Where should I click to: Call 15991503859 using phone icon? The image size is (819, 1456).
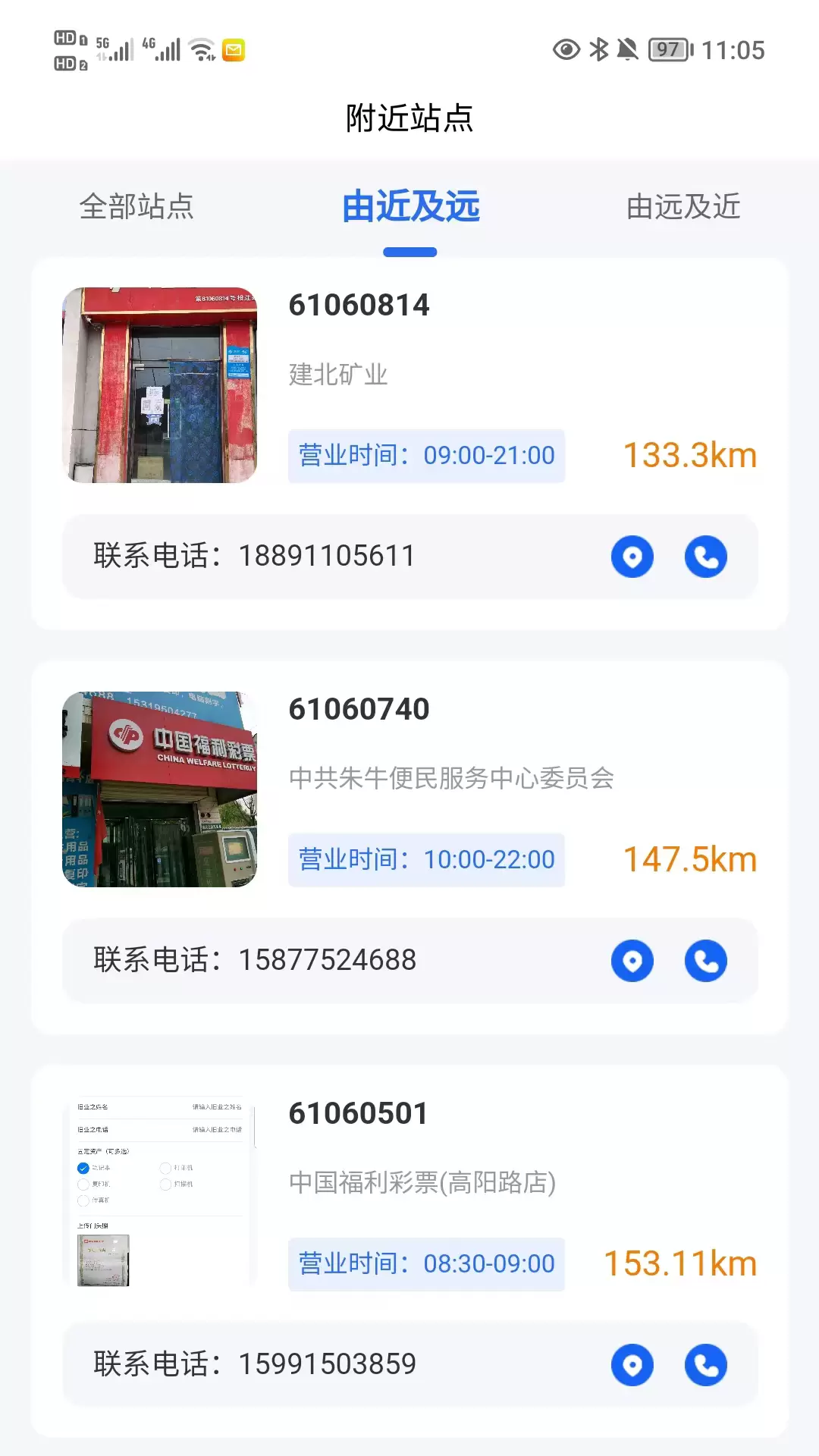point(706,1365)
